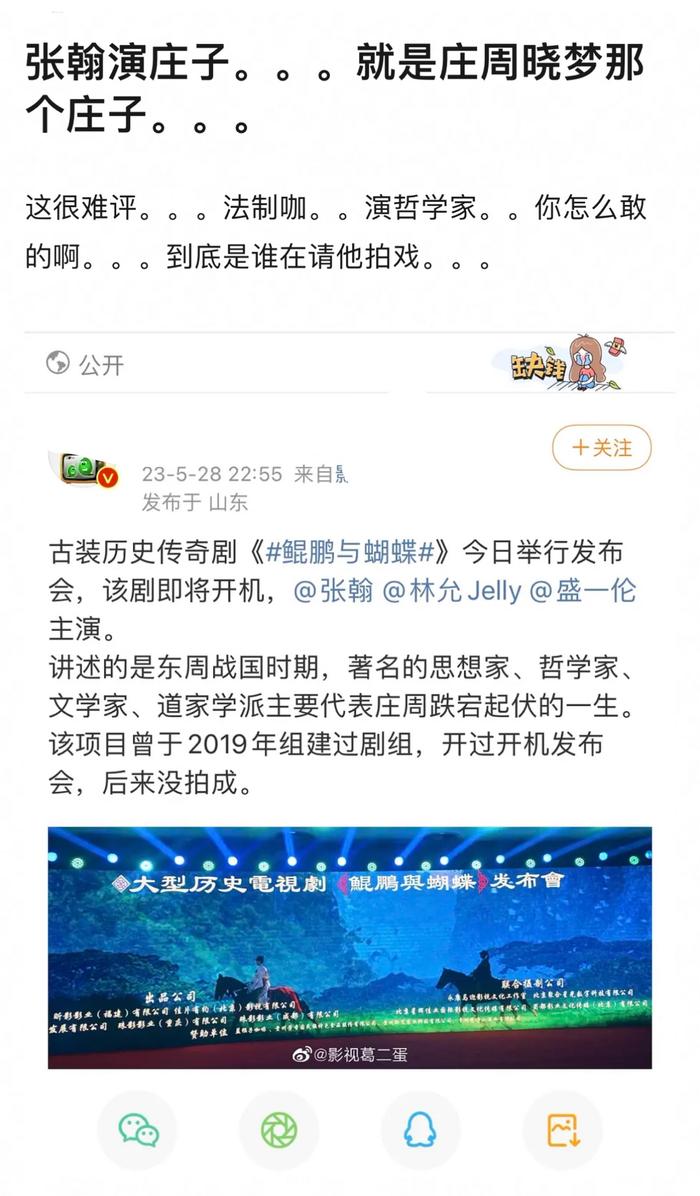Share this post to QQ
Viewport: 700px width, 1196px height.
point(420,1130)
